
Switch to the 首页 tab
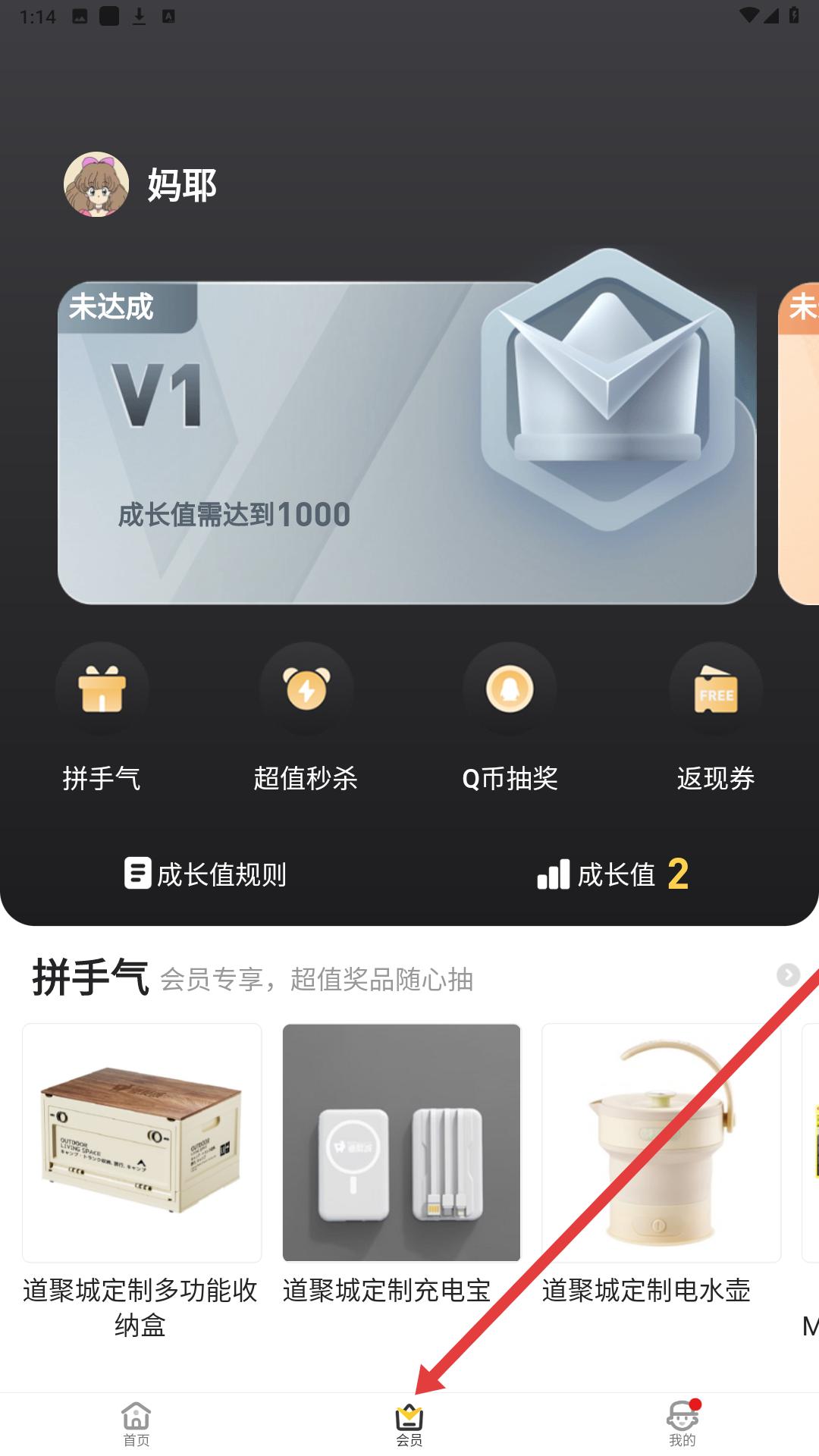[136, 1423]
